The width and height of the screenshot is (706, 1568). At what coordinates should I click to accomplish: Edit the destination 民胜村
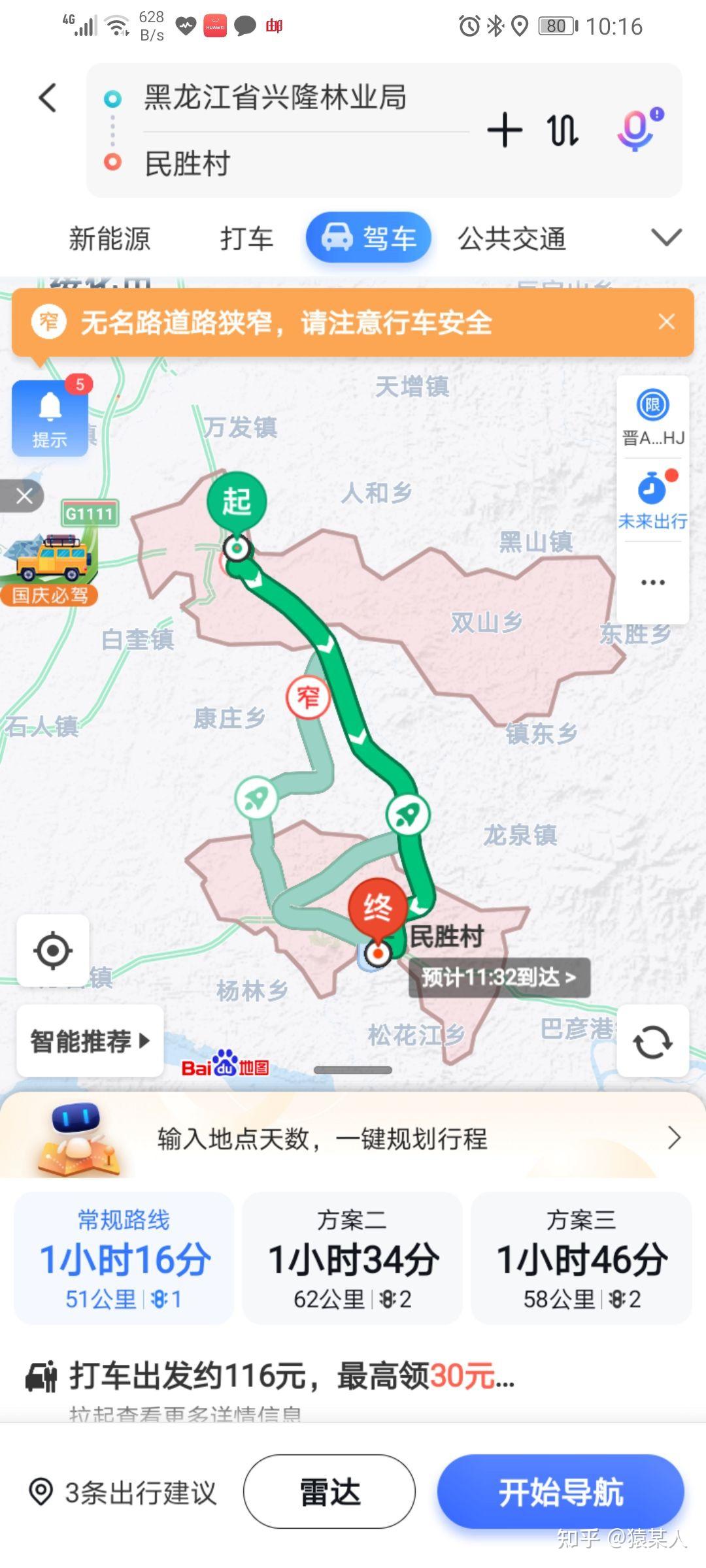pos(187,163)
